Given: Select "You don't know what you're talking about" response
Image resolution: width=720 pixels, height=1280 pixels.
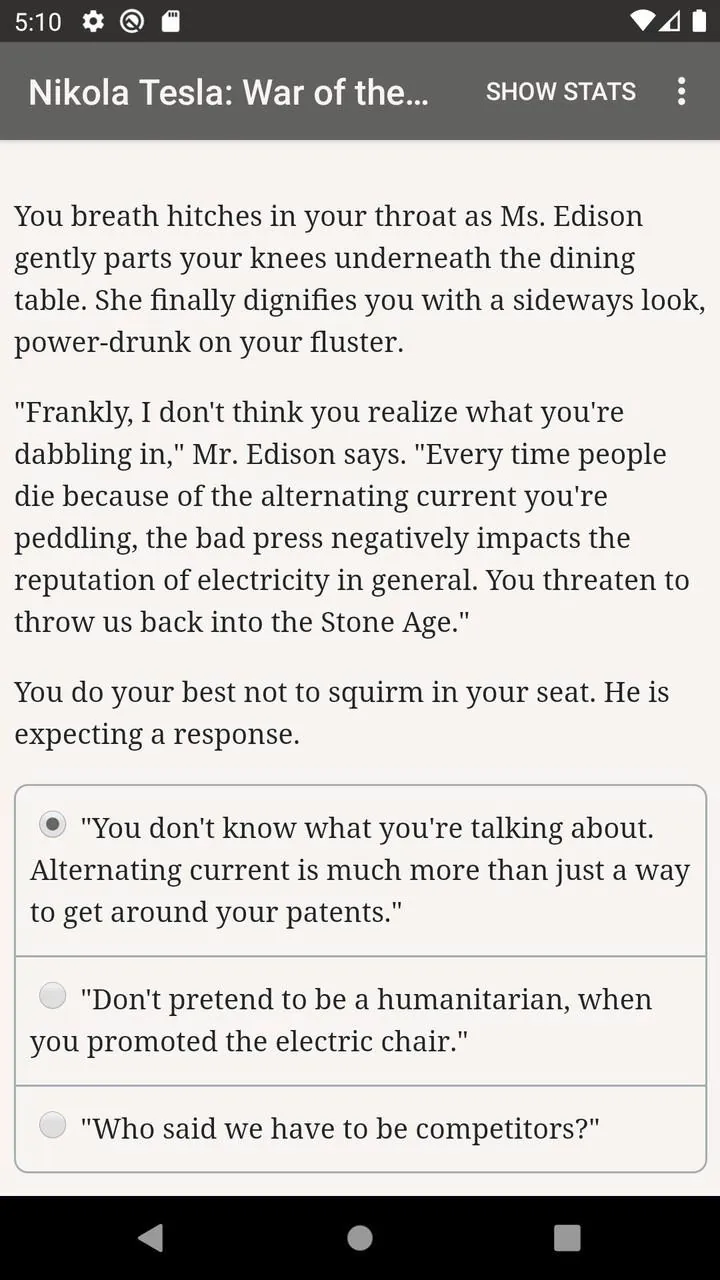Looking at the screenshot, I should [x=360, y=870].
